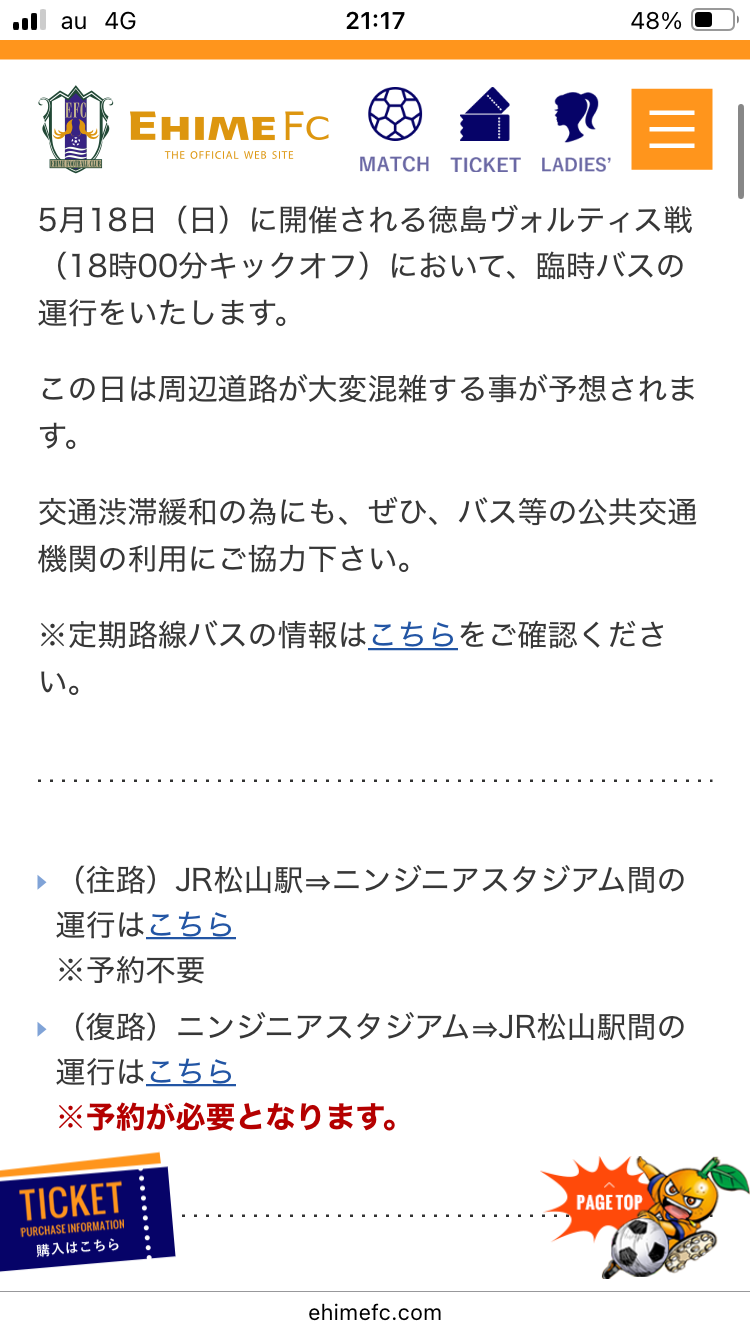
Task: Go to the MATCH section
Action: (x=394, y=131)
